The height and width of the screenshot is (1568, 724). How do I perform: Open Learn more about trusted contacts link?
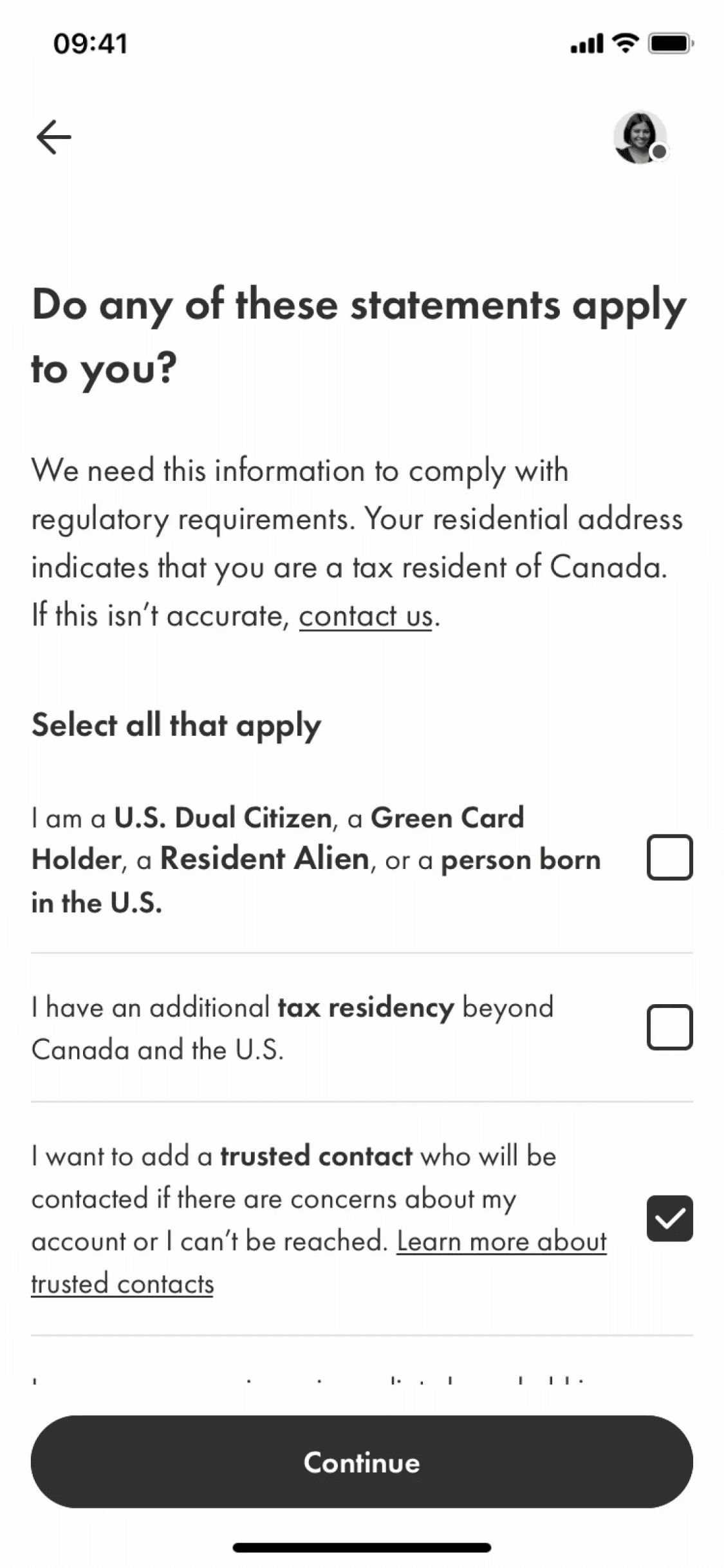point(501,1241)
